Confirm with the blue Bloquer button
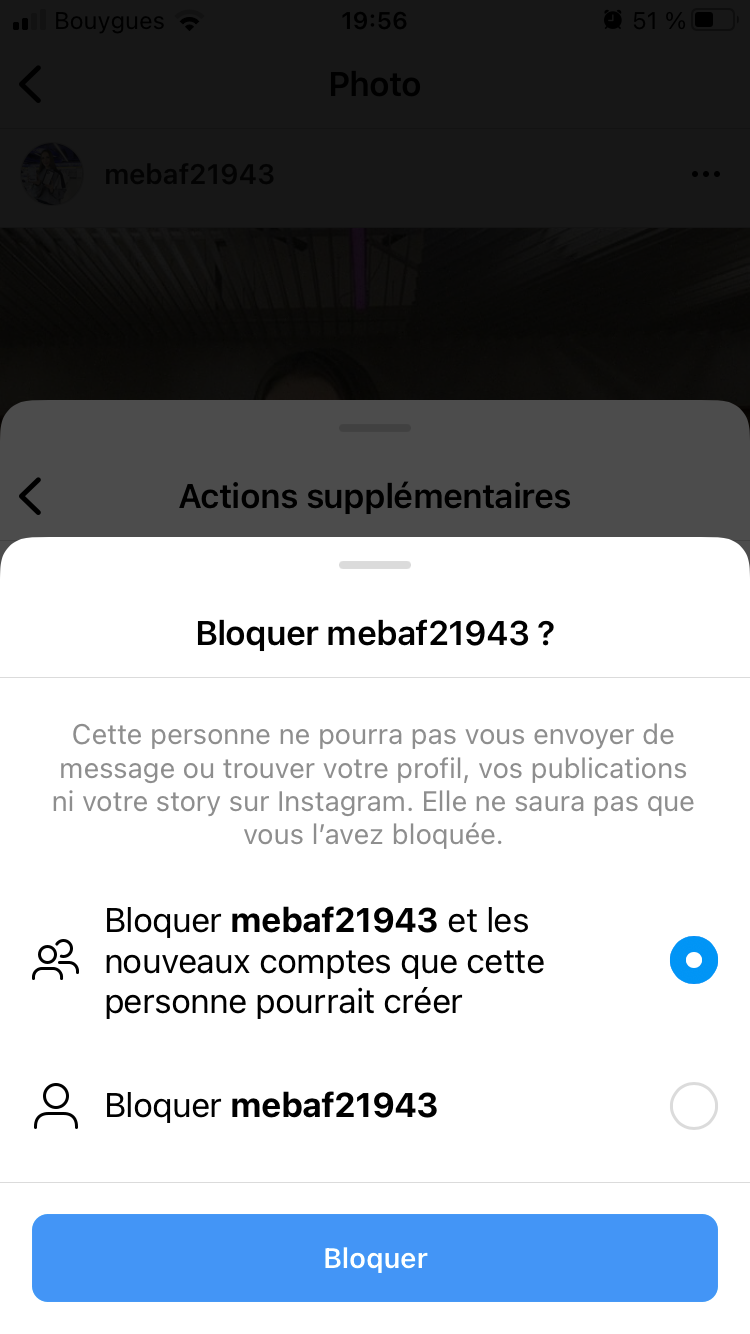 (375, 1258)
